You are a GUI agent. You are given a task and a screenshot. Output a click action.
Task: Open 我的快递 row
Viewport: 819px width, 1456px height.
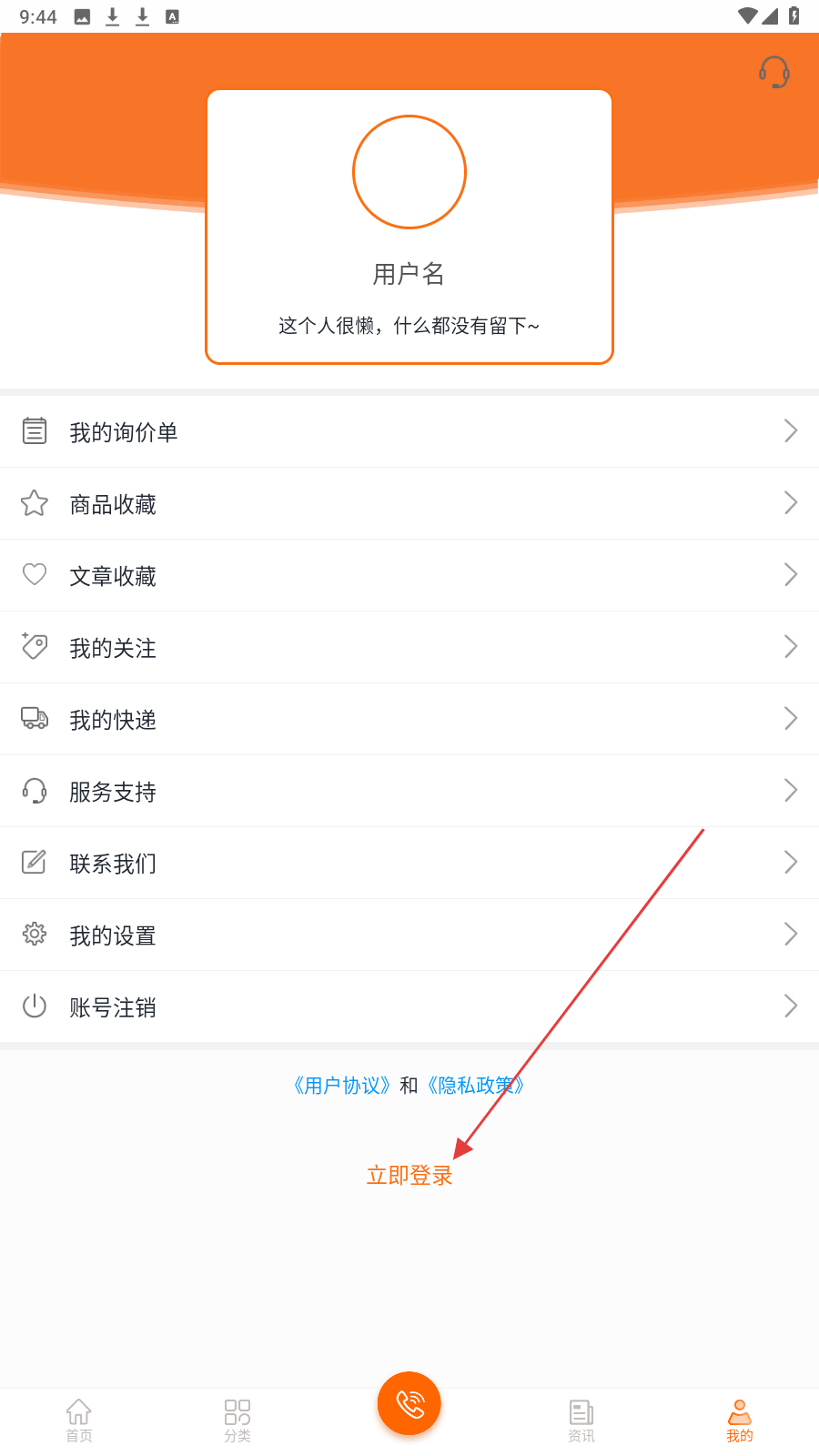pyautogui.click(x=409, y=719)
